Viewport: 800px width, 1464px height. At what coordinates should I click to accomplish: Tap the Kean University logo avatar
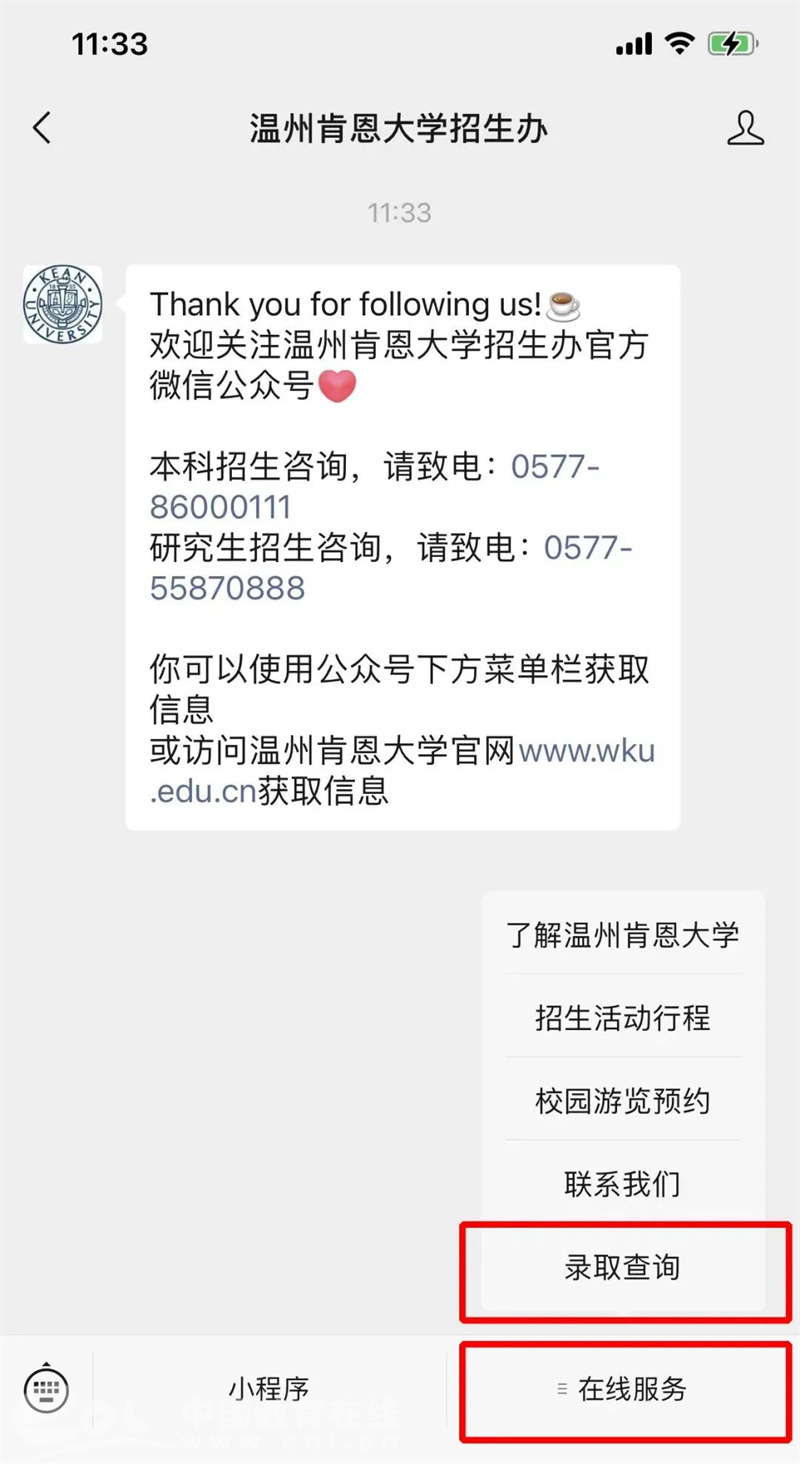[62, 304]
